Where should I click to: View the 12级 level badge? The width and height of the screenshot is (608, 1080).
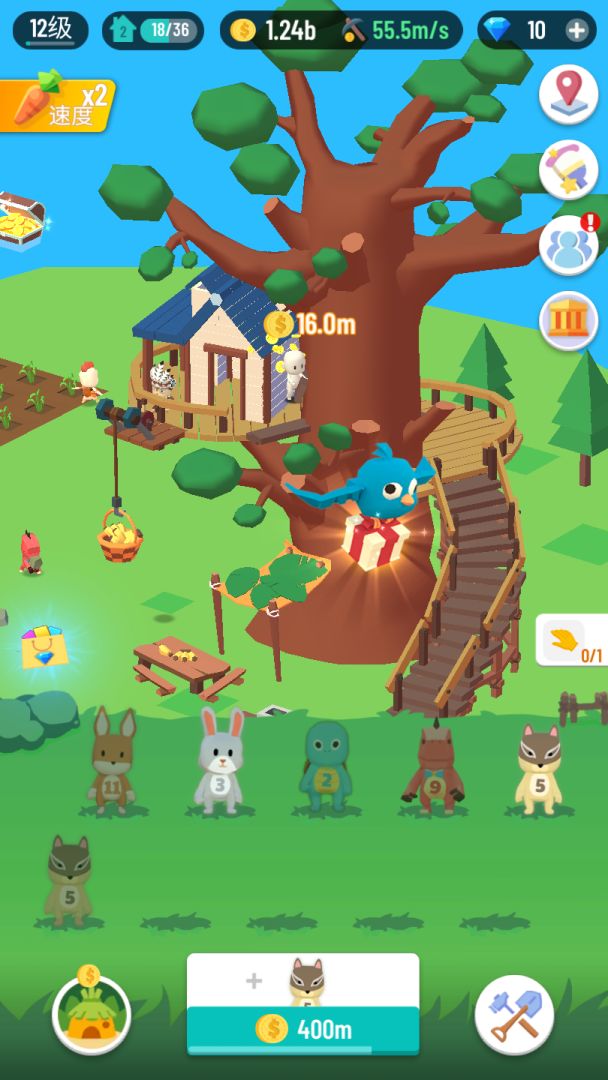pyautogui.click(x=50, y=30)
